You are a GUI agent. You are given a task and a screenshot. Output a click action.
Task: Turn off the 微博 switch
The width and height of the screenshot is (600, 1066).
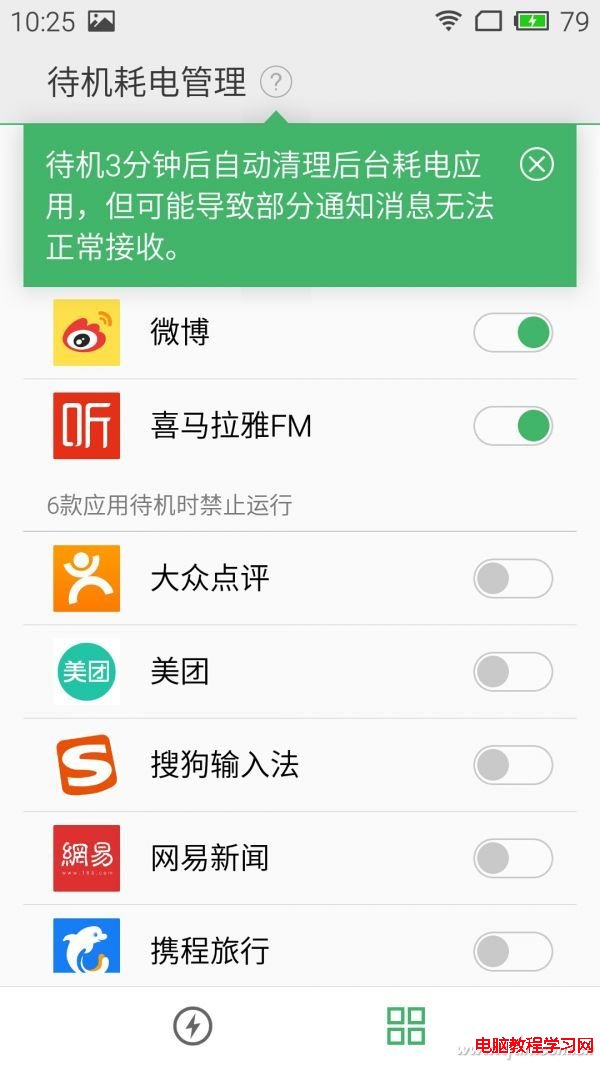pos(513,333)
